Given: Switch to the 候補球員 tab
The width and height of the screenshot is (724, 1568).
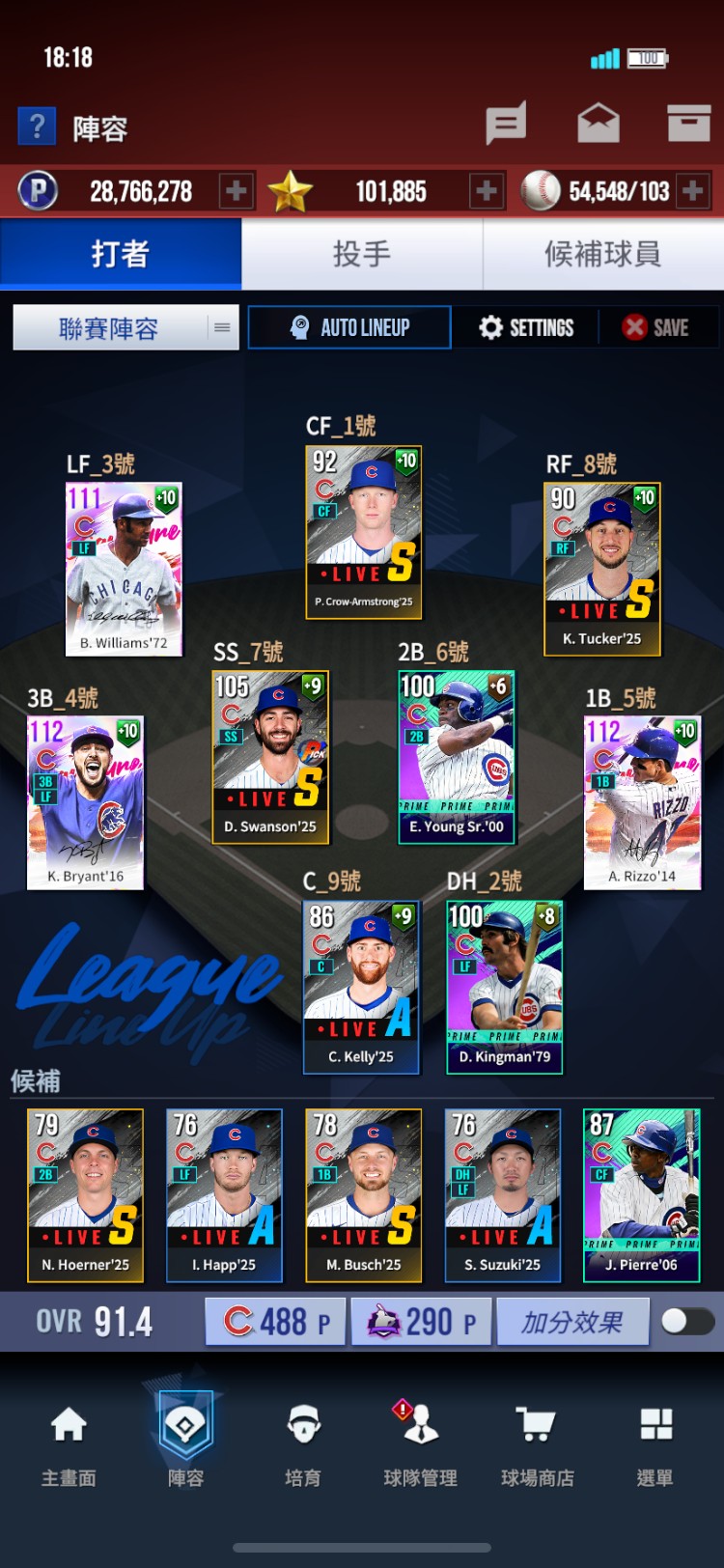Looking at the screenshot, I should pos(602,254).
